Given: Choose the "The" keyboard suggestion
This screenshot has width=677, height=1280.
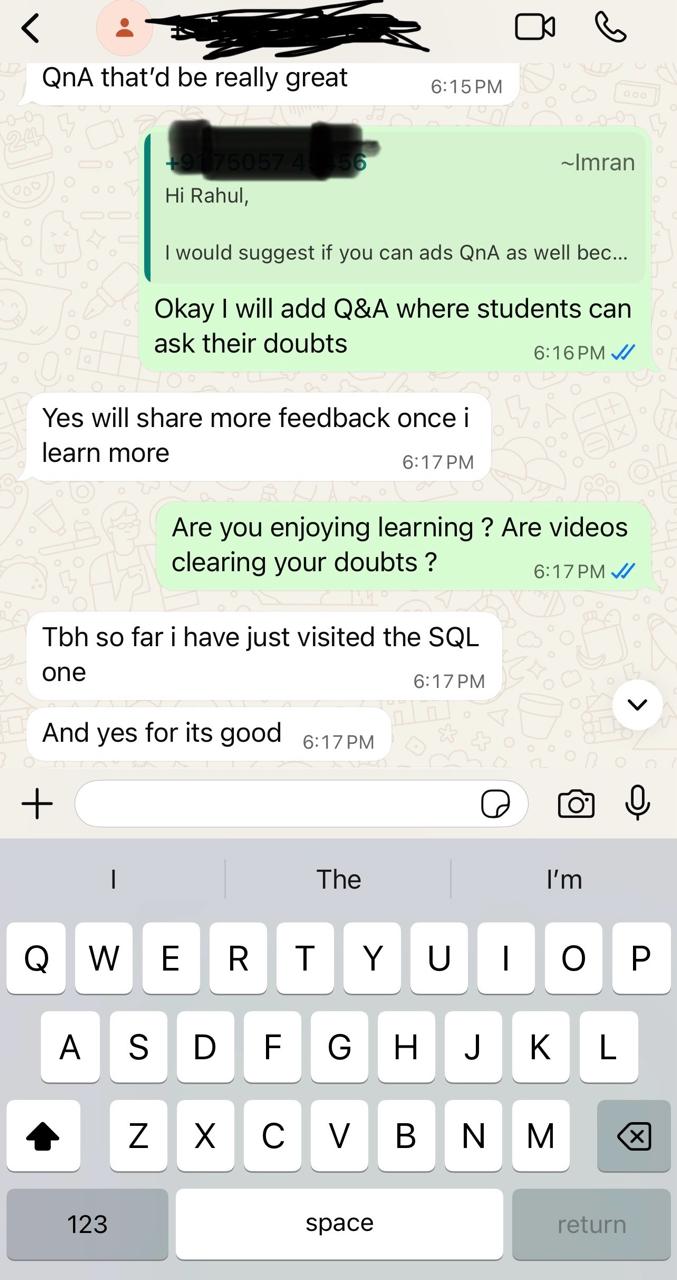Looking at the screenshot, I should click(338, 879).
